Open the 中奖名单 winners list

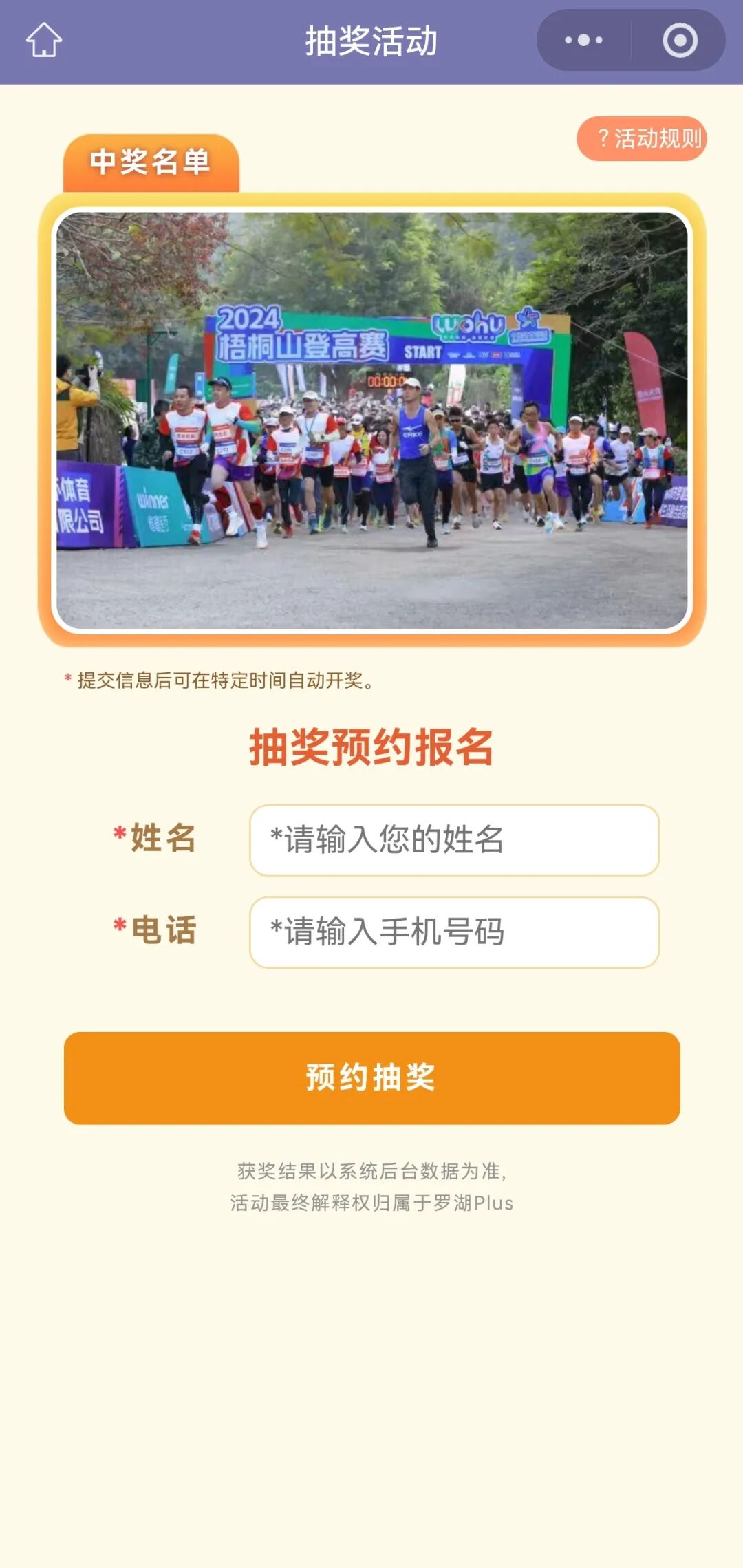click(151, 162)
